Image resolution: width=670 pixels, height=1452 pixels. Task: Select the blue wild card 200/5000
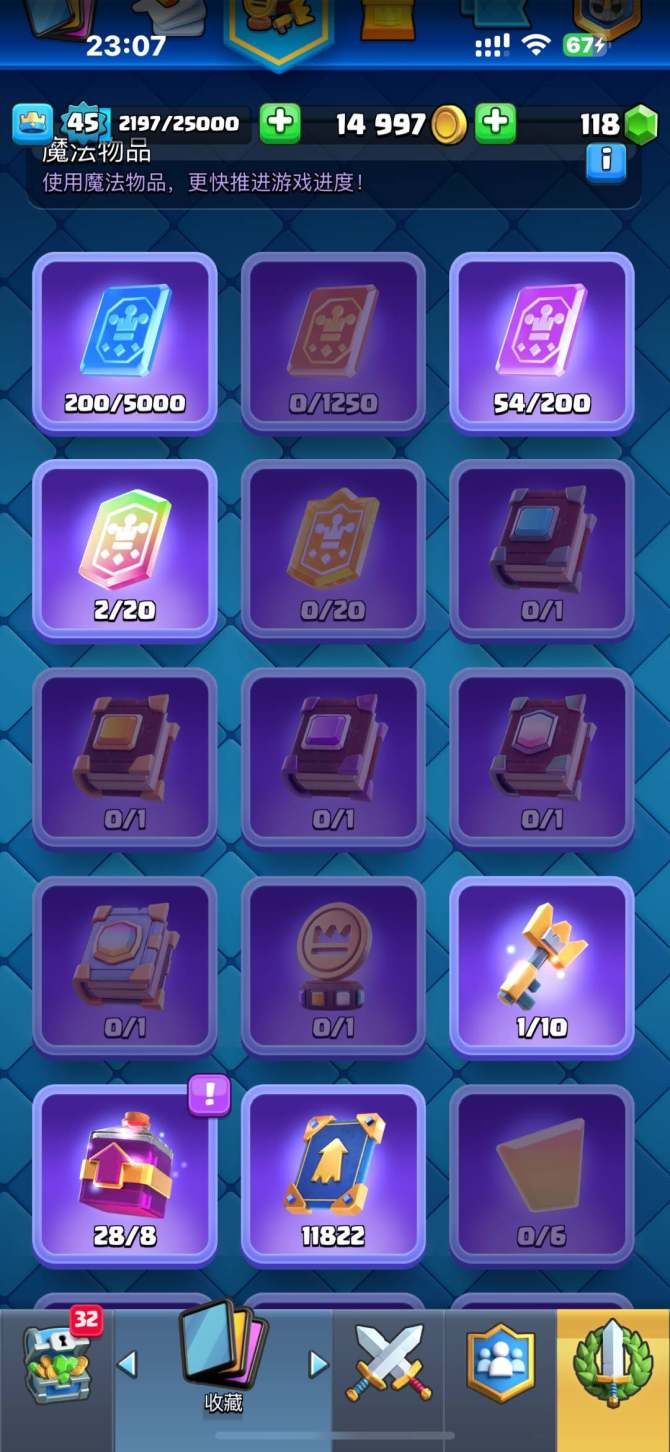click(125, 341)
